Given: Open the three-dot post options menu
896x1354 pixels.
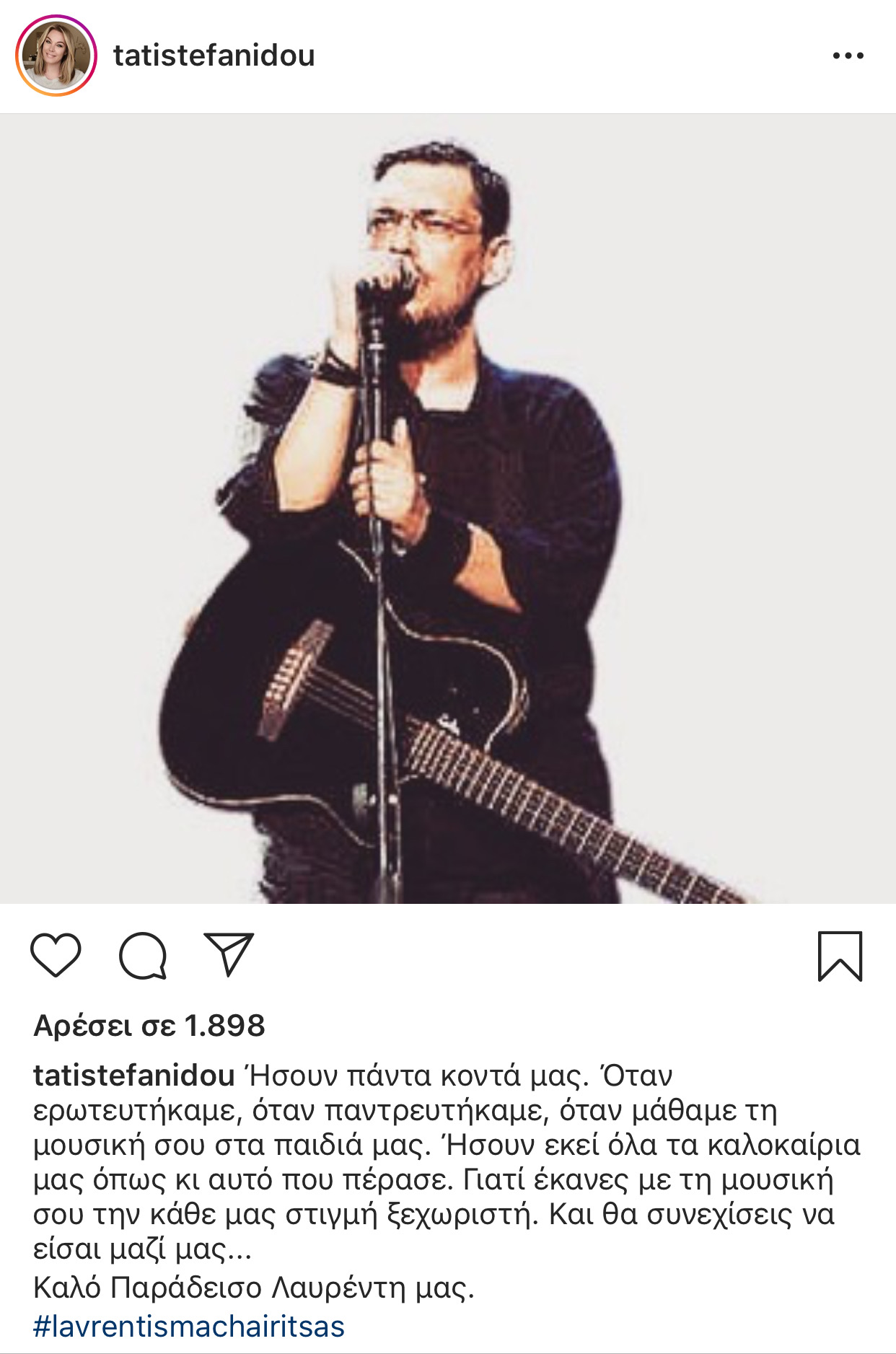Looking at the screenshot, I should pos(848,56).
